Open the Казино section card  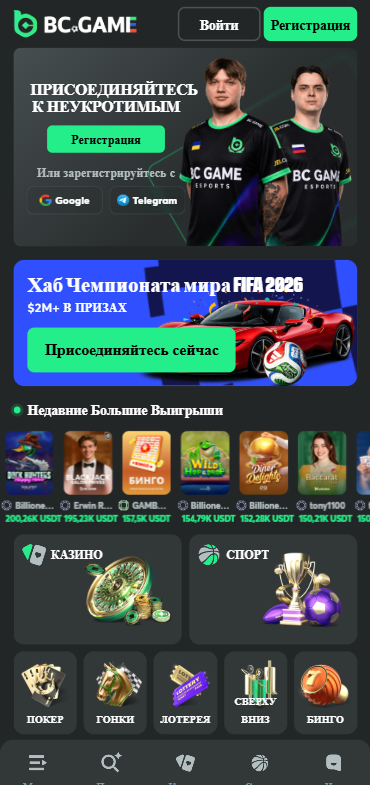(98, 589)
